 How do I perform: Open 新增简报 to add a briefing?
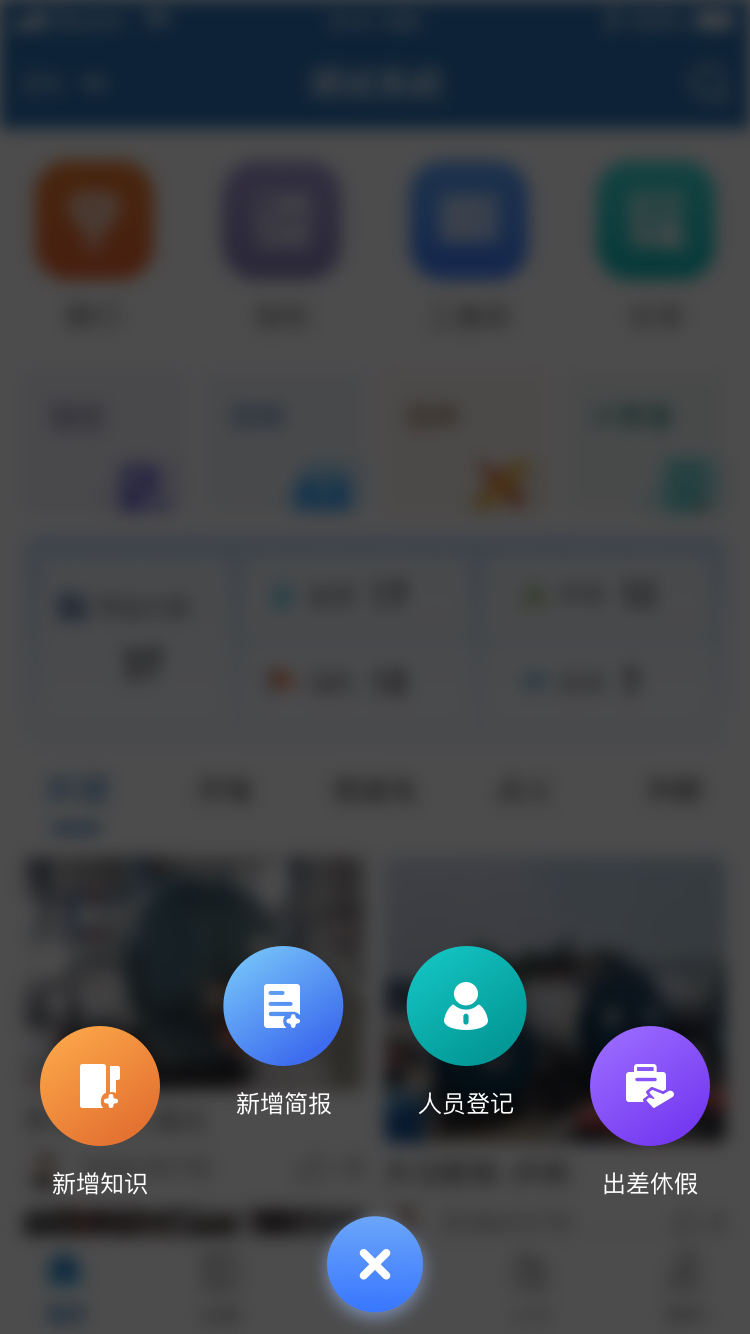[x=283, y=1006]
